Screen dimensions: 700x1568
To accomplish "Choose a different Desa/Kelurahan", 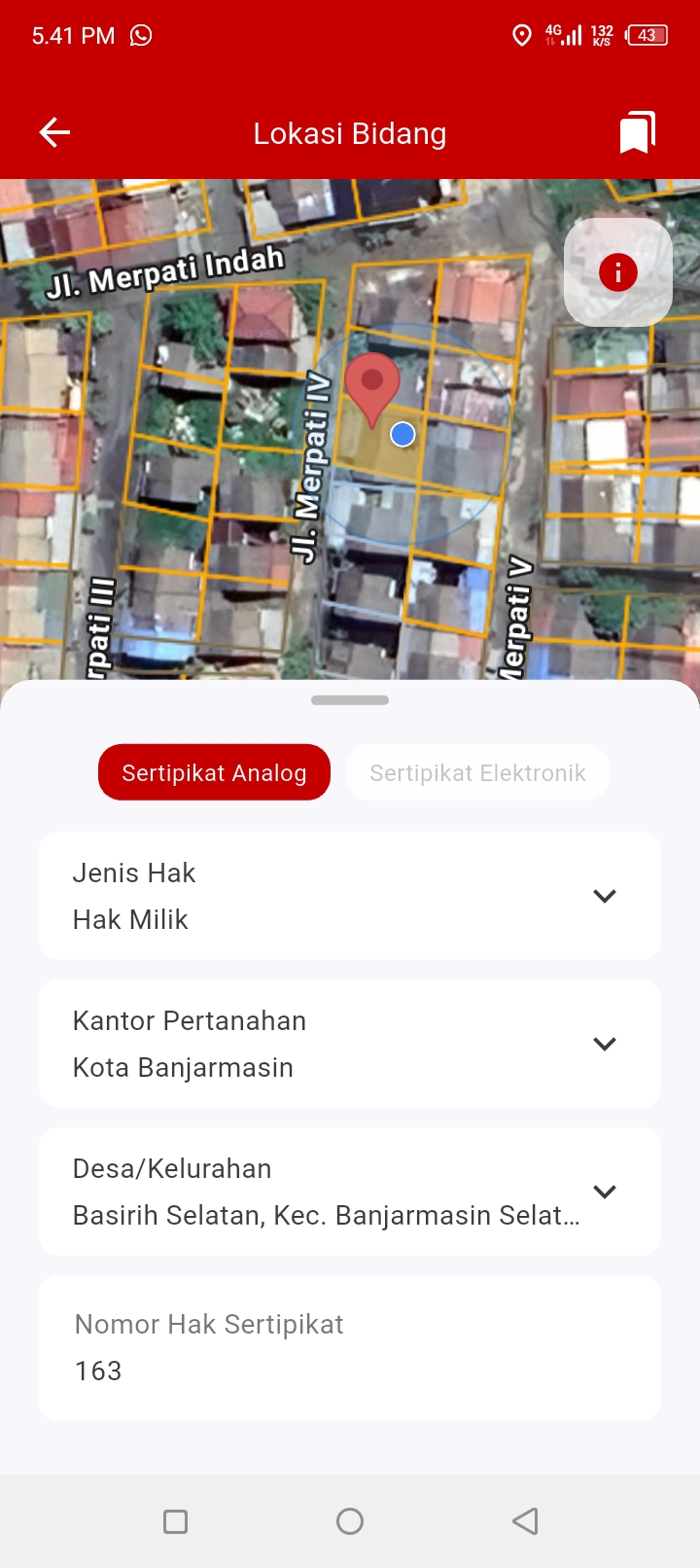I will point(350,1192).
